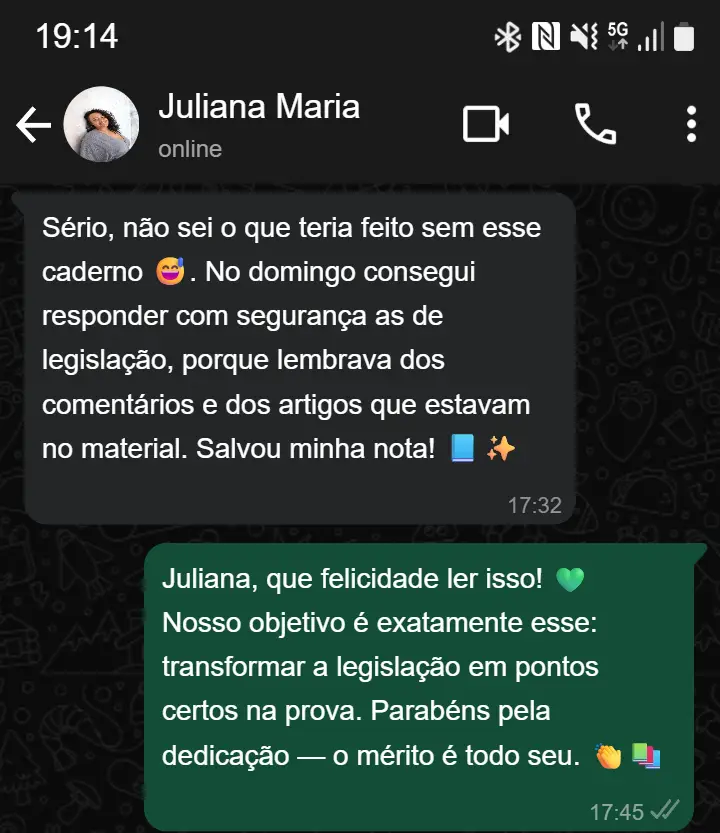Open the chat overflow menu
Viewport: 720px width, 833px height.
pyautogui.click(x=691, y=124)
